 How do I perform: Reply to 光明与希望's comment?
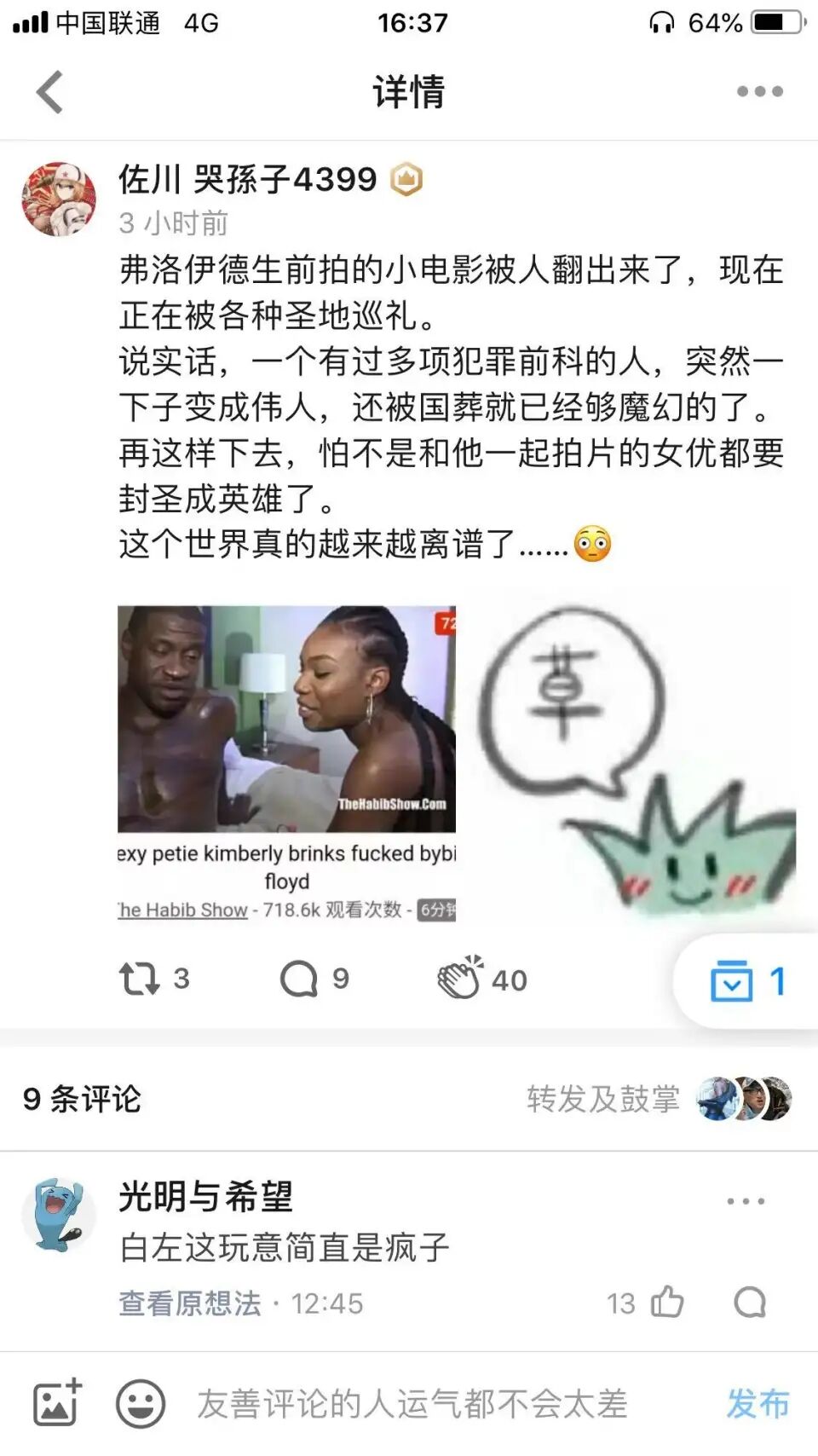(750, 1302)
